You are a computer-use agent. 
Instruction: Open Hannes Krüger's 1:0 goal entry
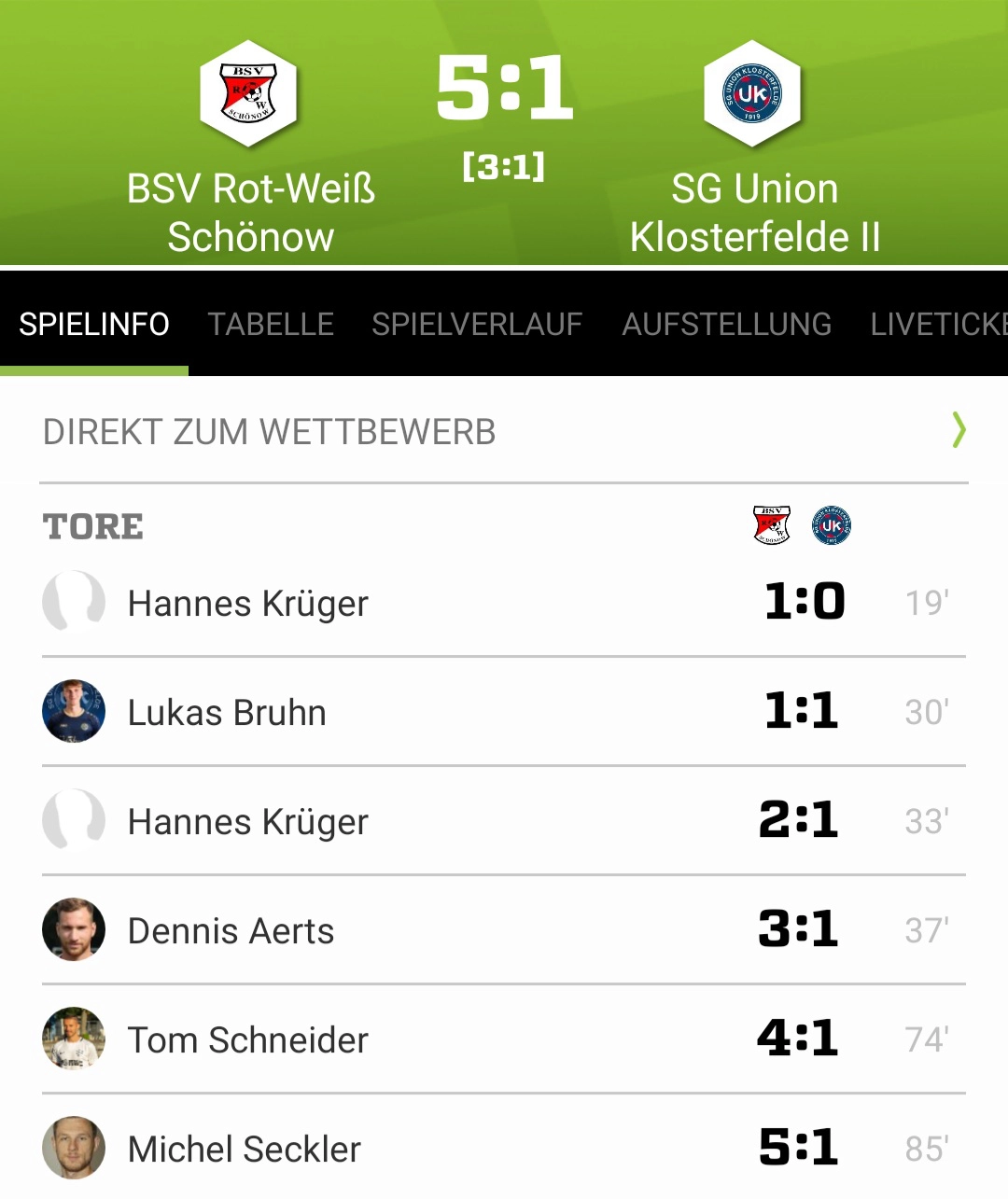[x=248, y=604]
